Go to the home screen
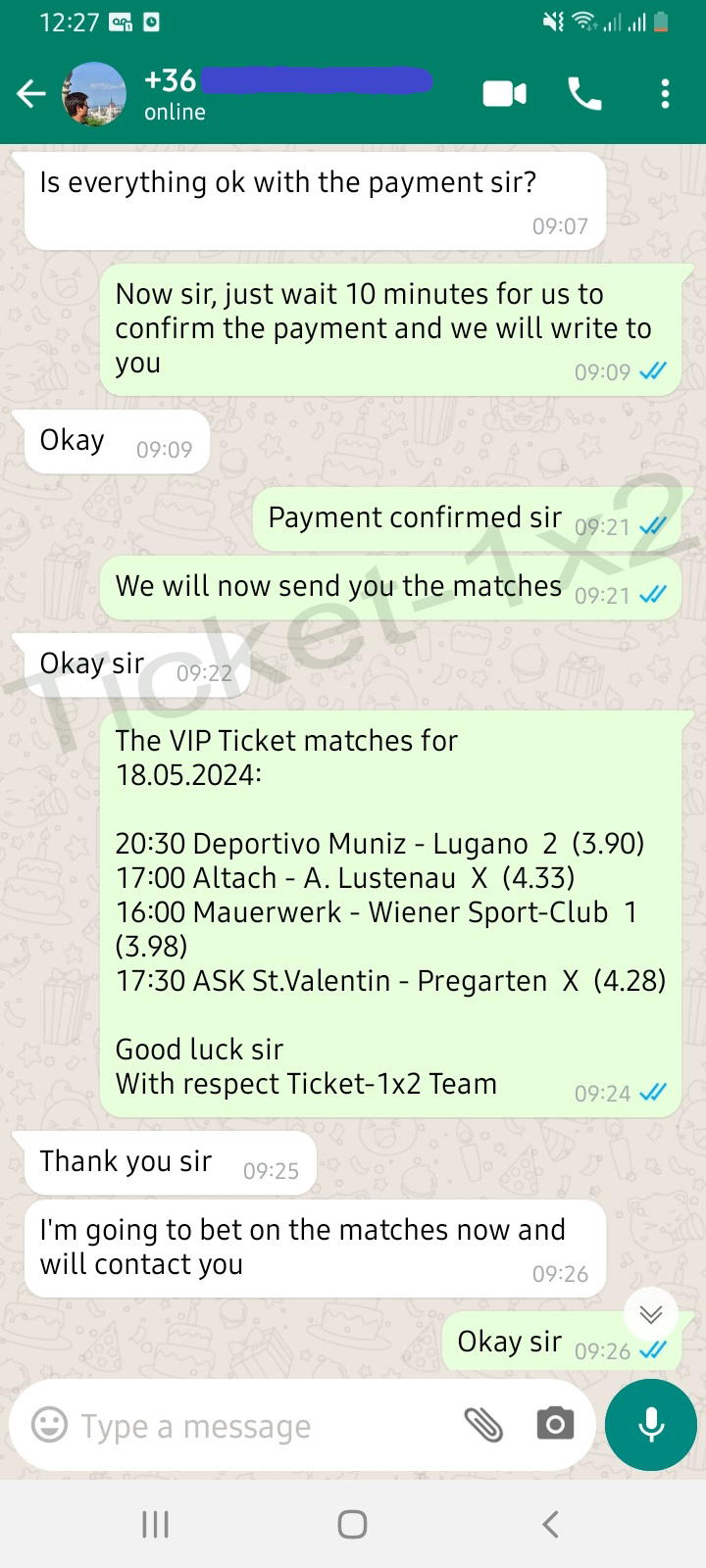The image size is (706, 1568). (x=352, y=1524)
